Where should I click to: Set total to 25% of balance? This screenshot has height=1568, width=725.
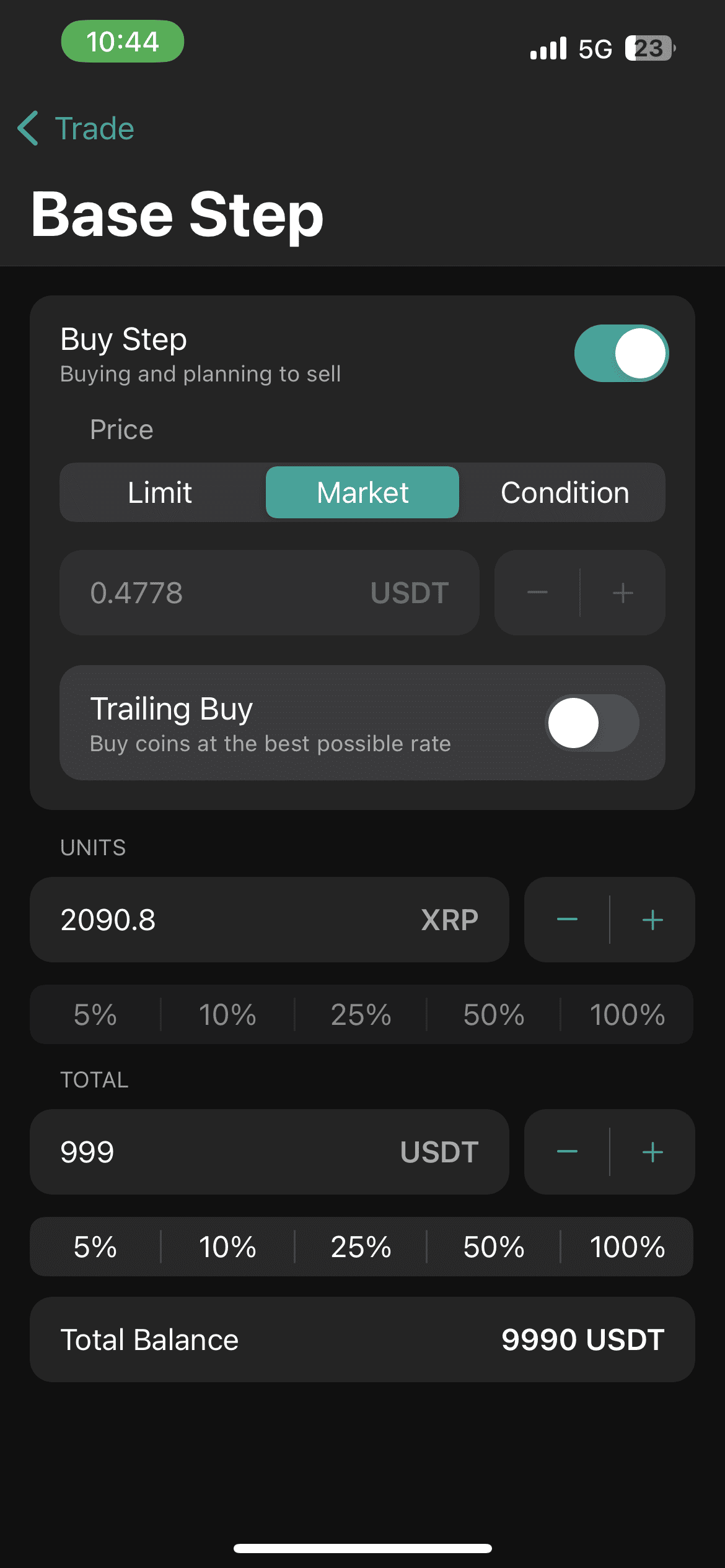(x=361, y=1247)
